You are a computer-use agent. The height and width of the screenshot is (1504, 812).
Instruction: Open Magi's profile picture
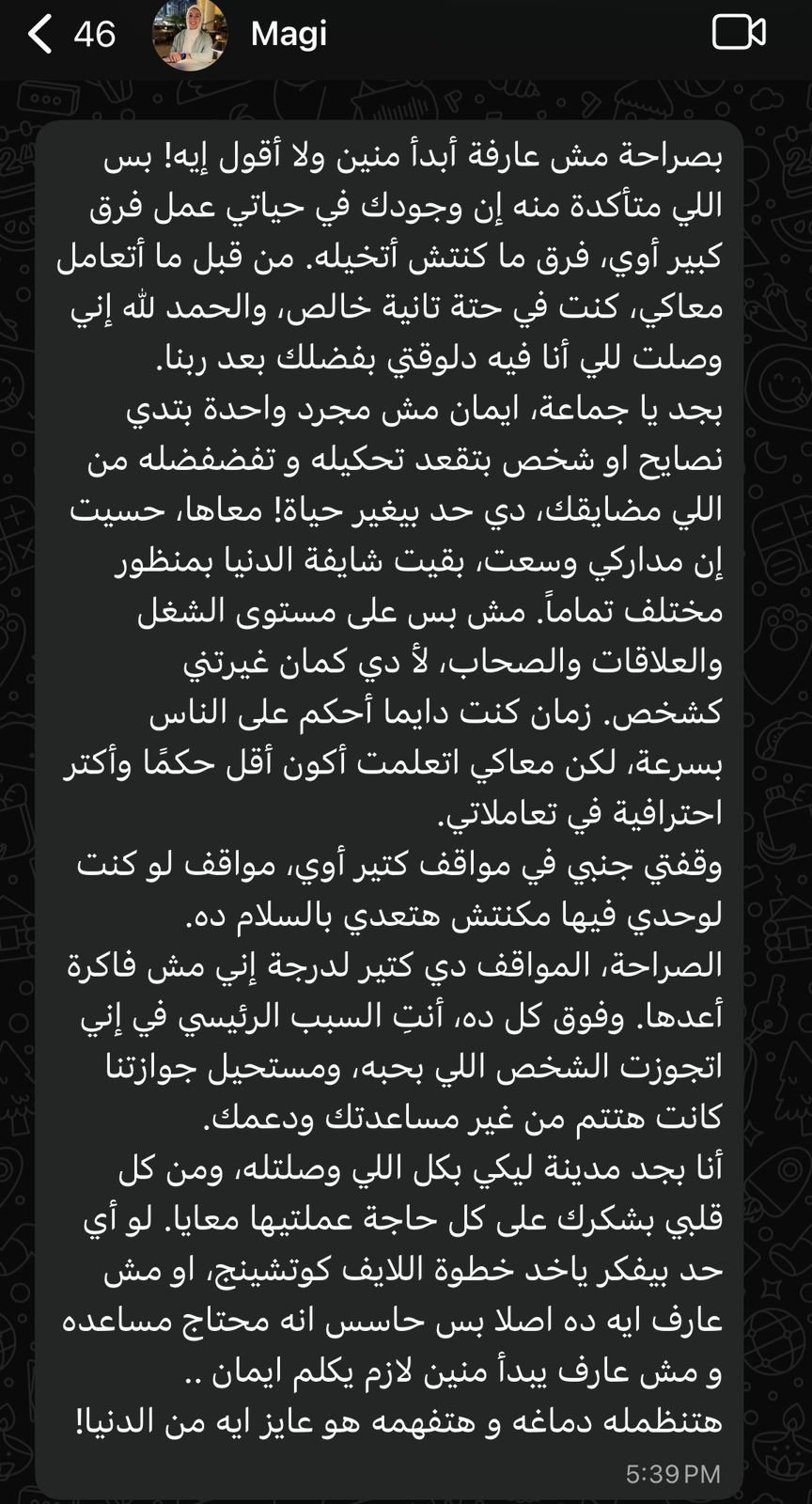189,34
